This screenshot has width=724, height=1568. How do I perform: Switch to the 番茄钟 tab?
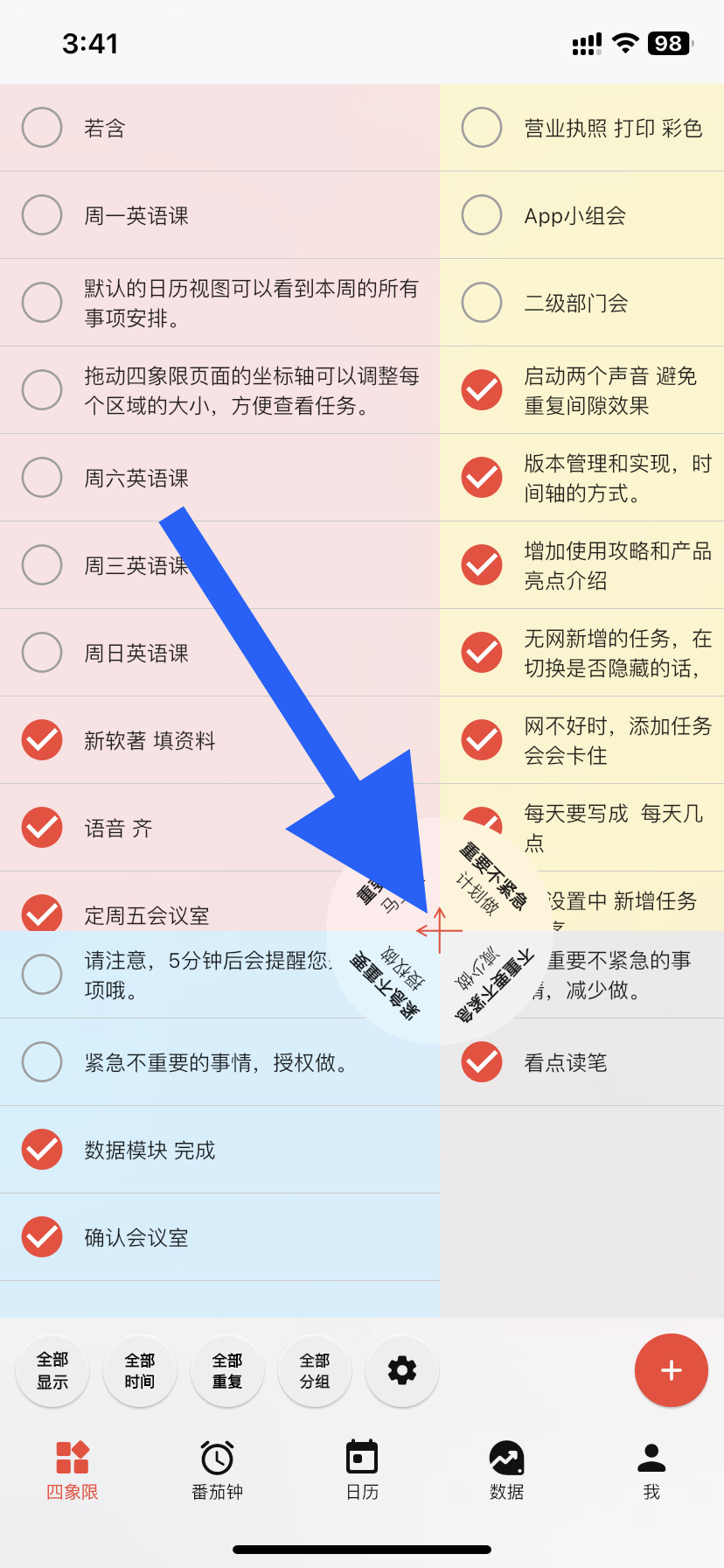[217, 1470]
